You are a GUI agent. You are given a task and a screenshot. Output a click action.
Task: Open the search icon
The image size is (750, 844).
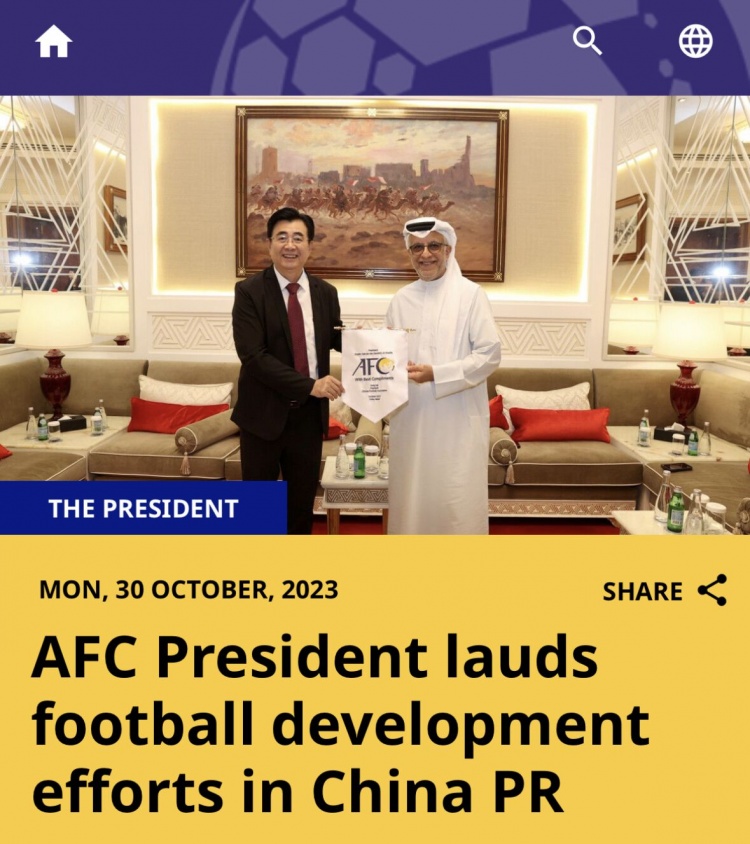tap(587, 41)
